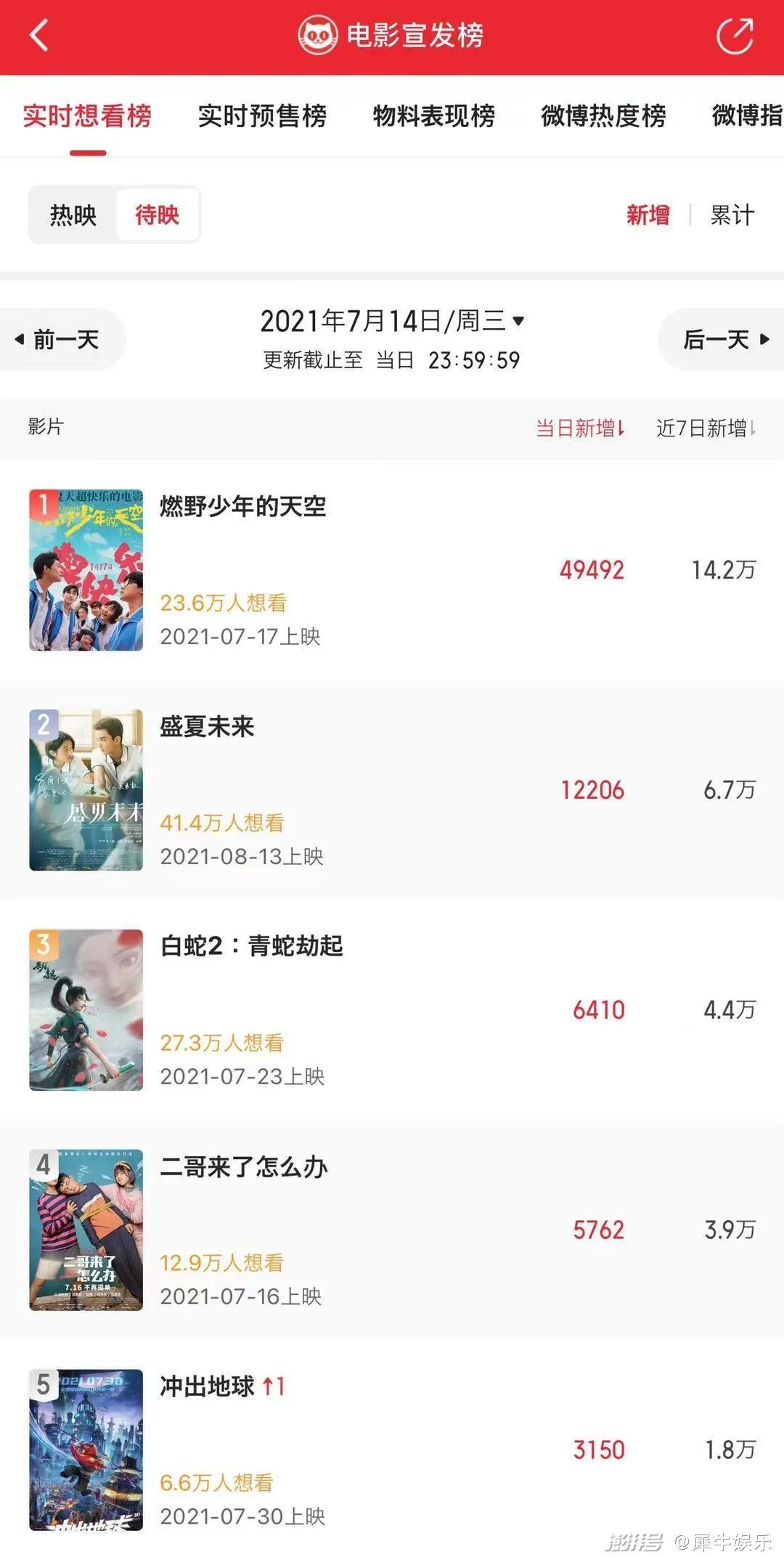The width and height of the screenshot is (784, 1557).
Task: Switch to the partially visible 微博指 tab
Action: 746,116
